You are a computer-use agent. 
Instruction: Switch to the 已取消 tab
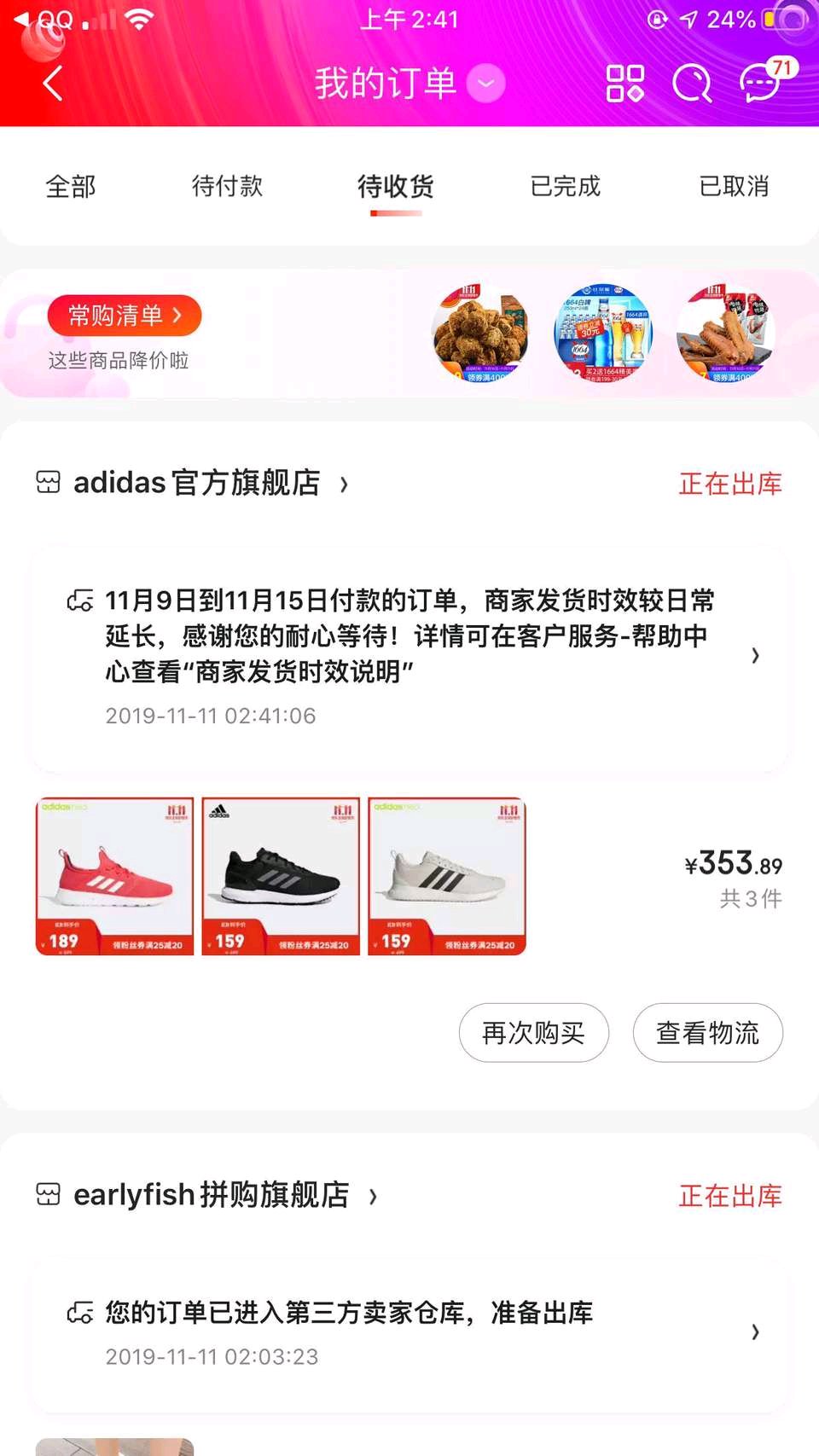coord(734,186)
